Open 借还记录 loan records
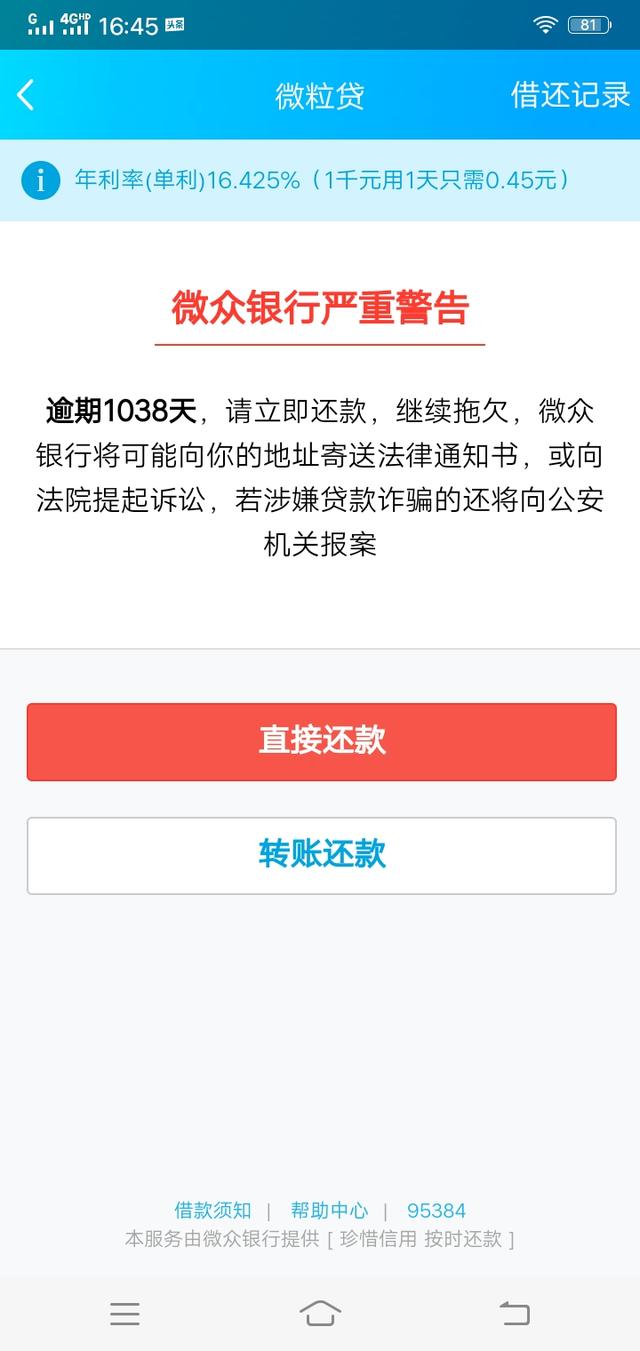Viewport: 640px width, 1351px height. (571, 95)
